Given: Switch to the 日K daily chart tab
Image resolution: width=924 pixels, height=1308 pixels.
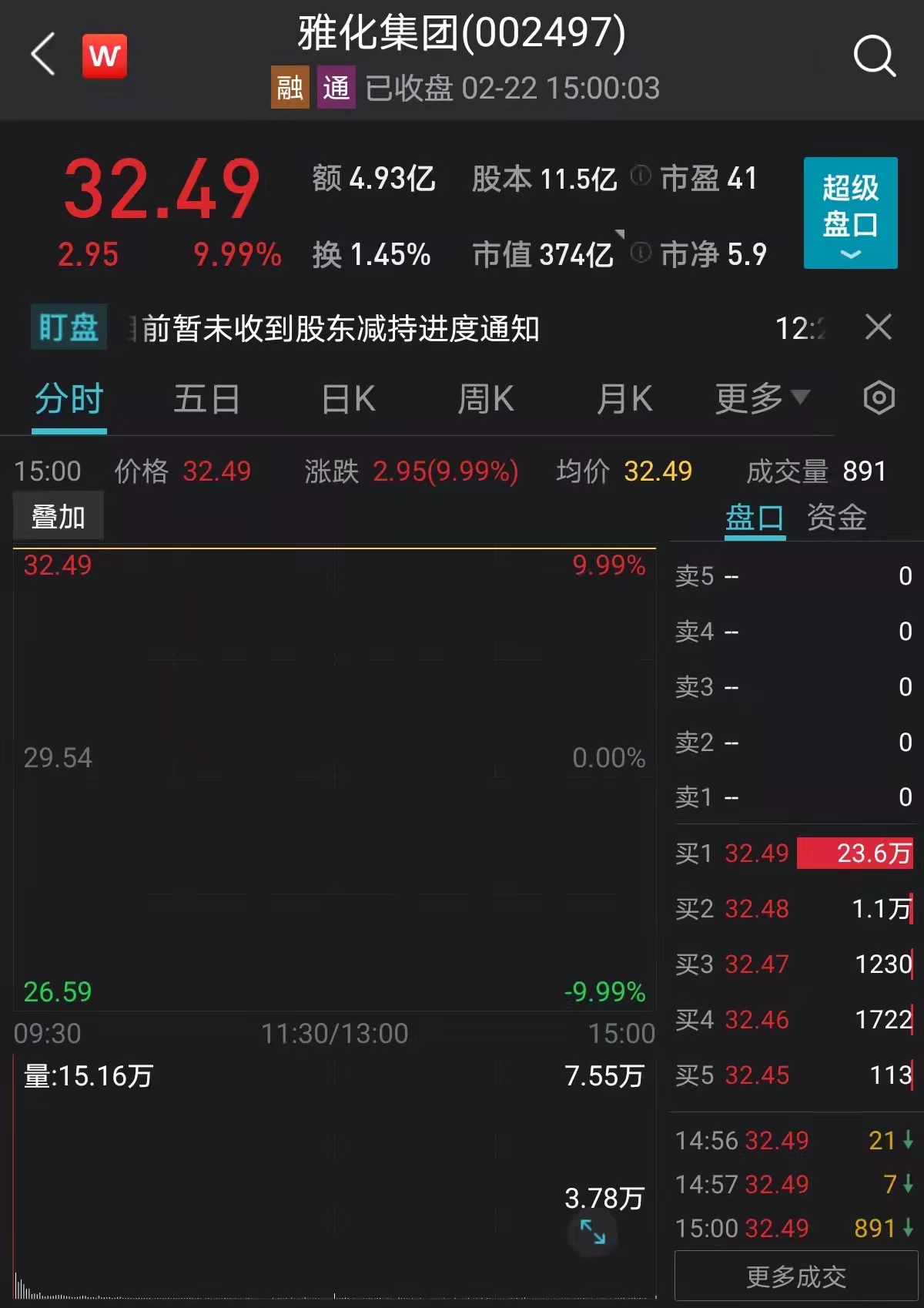Looking at the screenshot, I should (x=348, y=398).
